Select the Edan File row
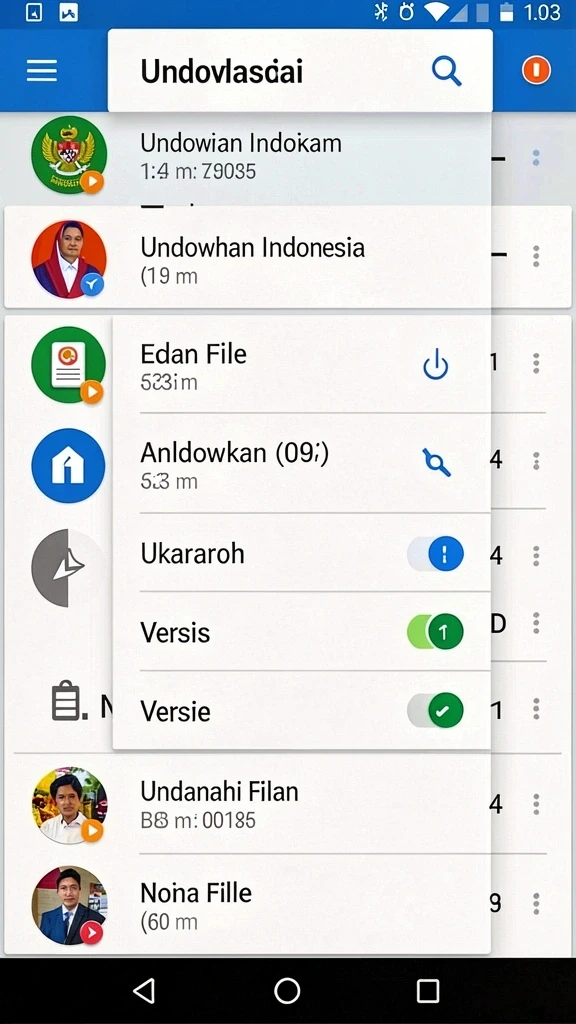 [302, 364]
